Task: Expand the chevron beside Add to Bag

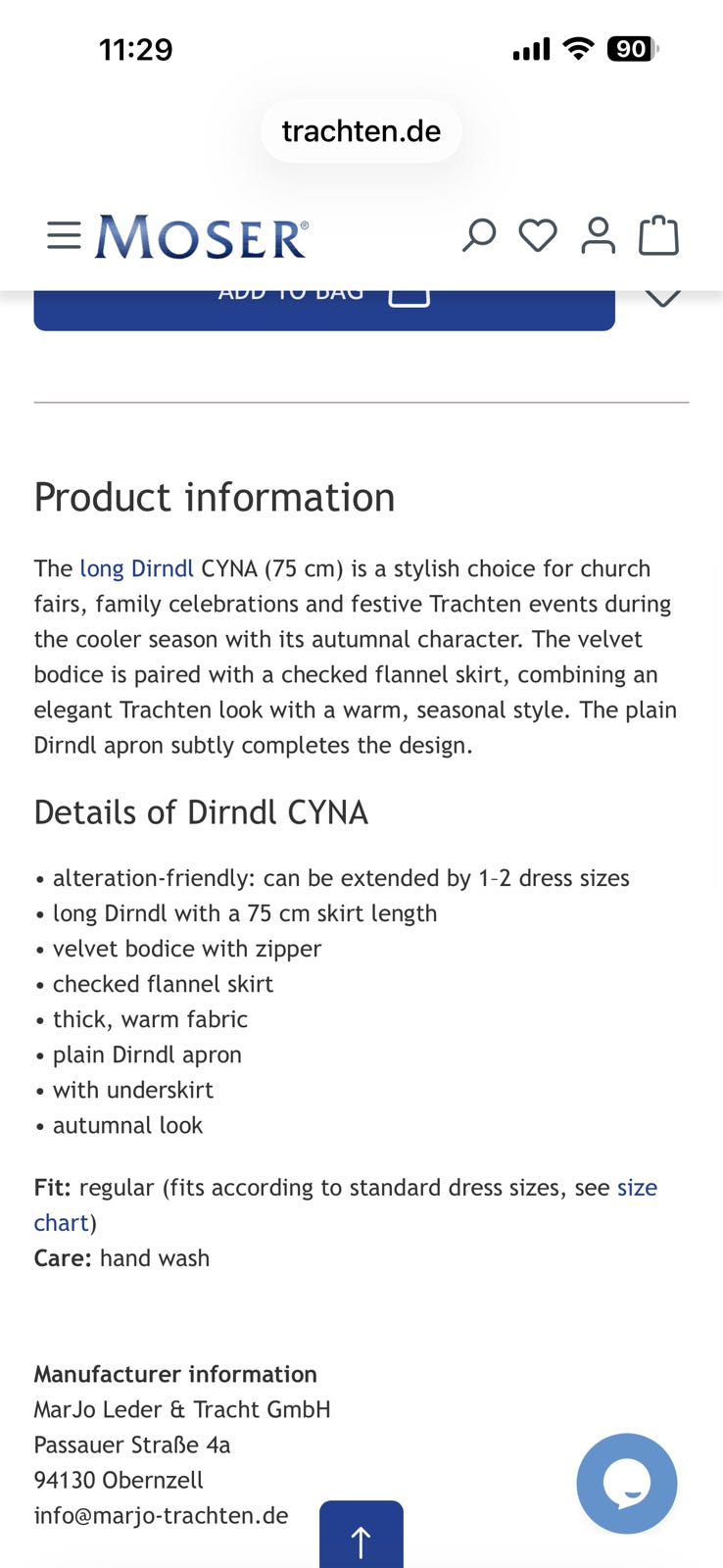Action: coord(663,298)
